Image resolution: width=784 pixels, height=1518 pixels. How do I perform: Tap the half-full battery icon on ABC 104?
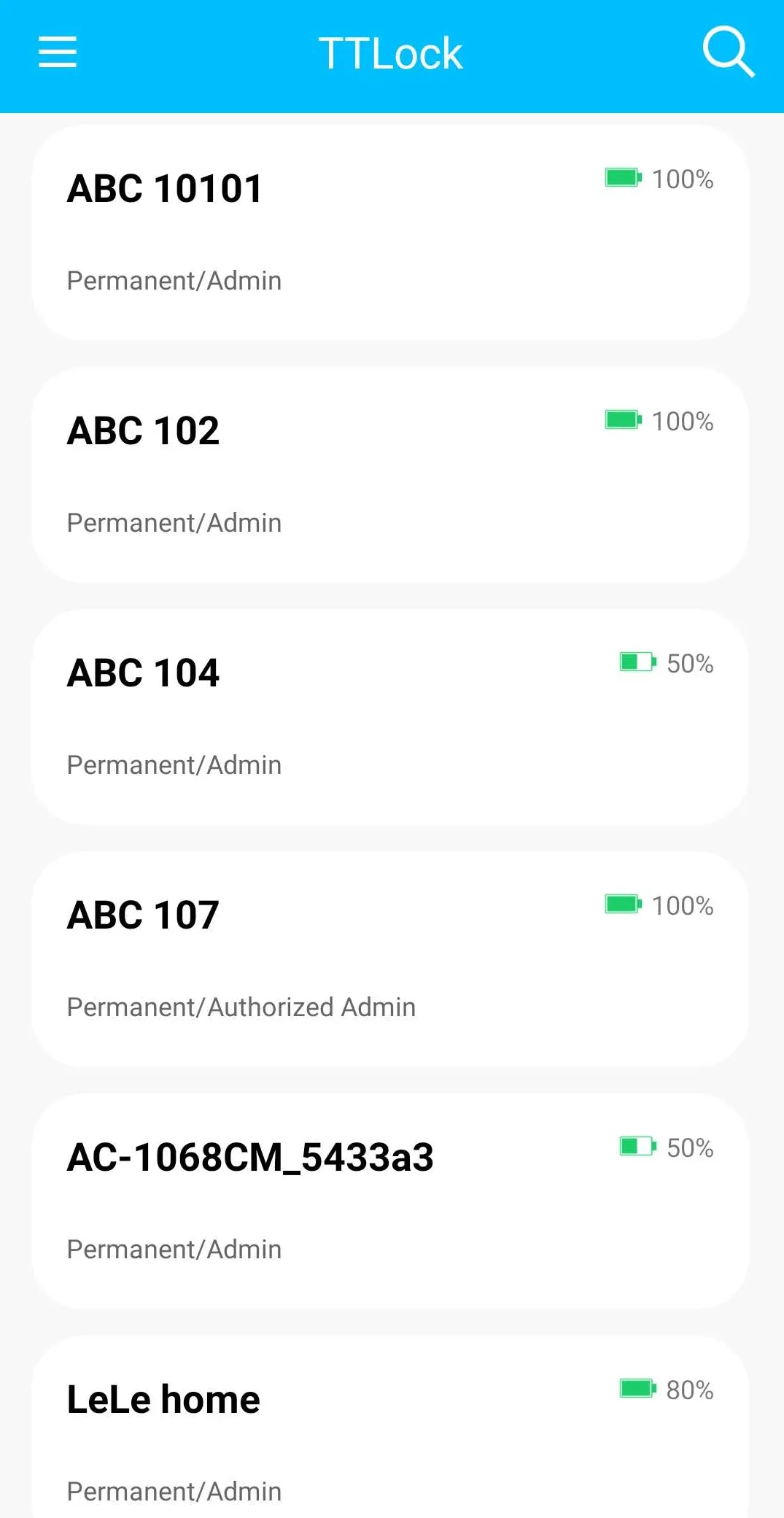[x=636, y=662]
